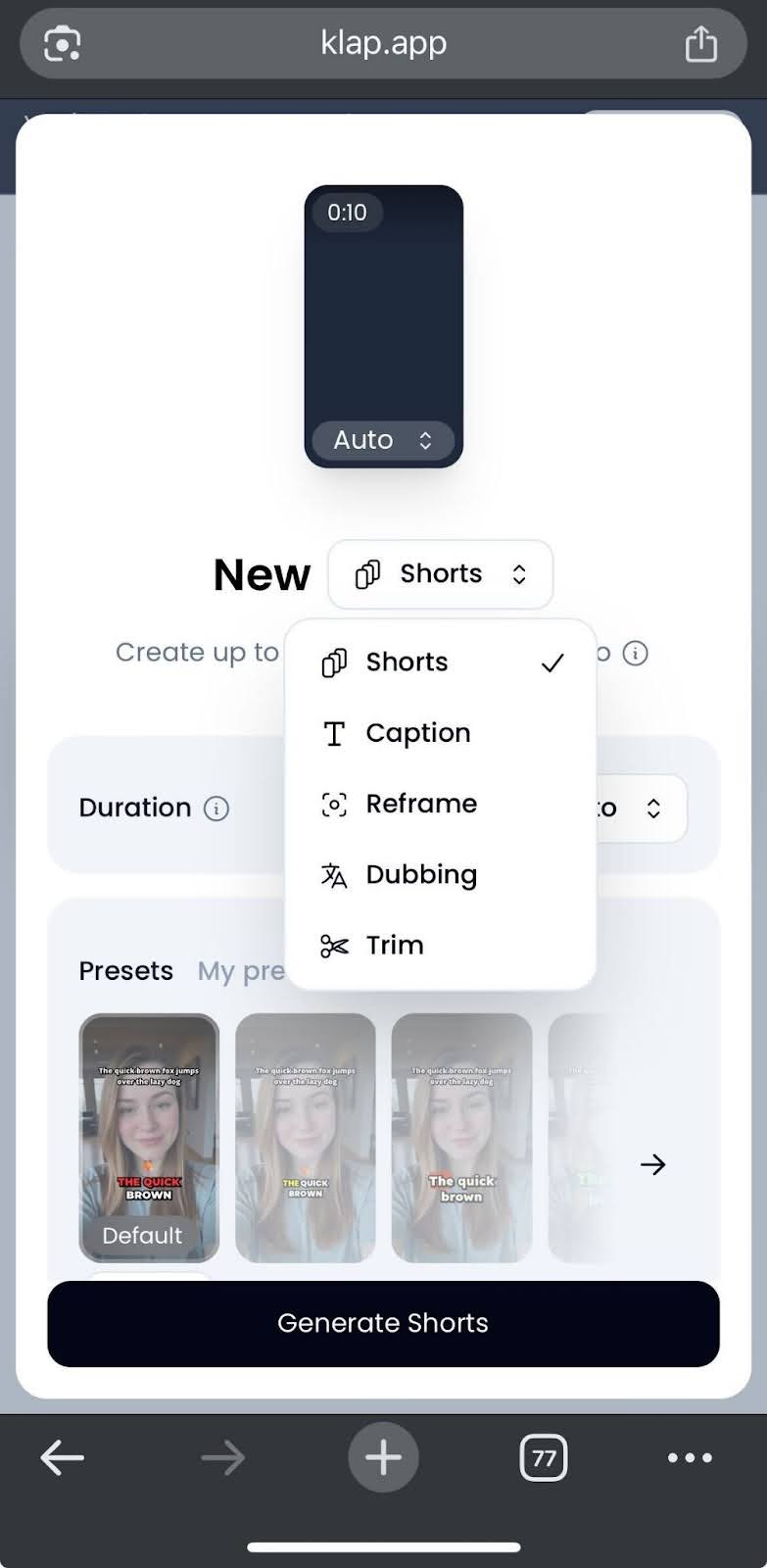Screen dimensions: 767x1568
Task: Tap Generate Shorts
Action: pos(383,1323)
